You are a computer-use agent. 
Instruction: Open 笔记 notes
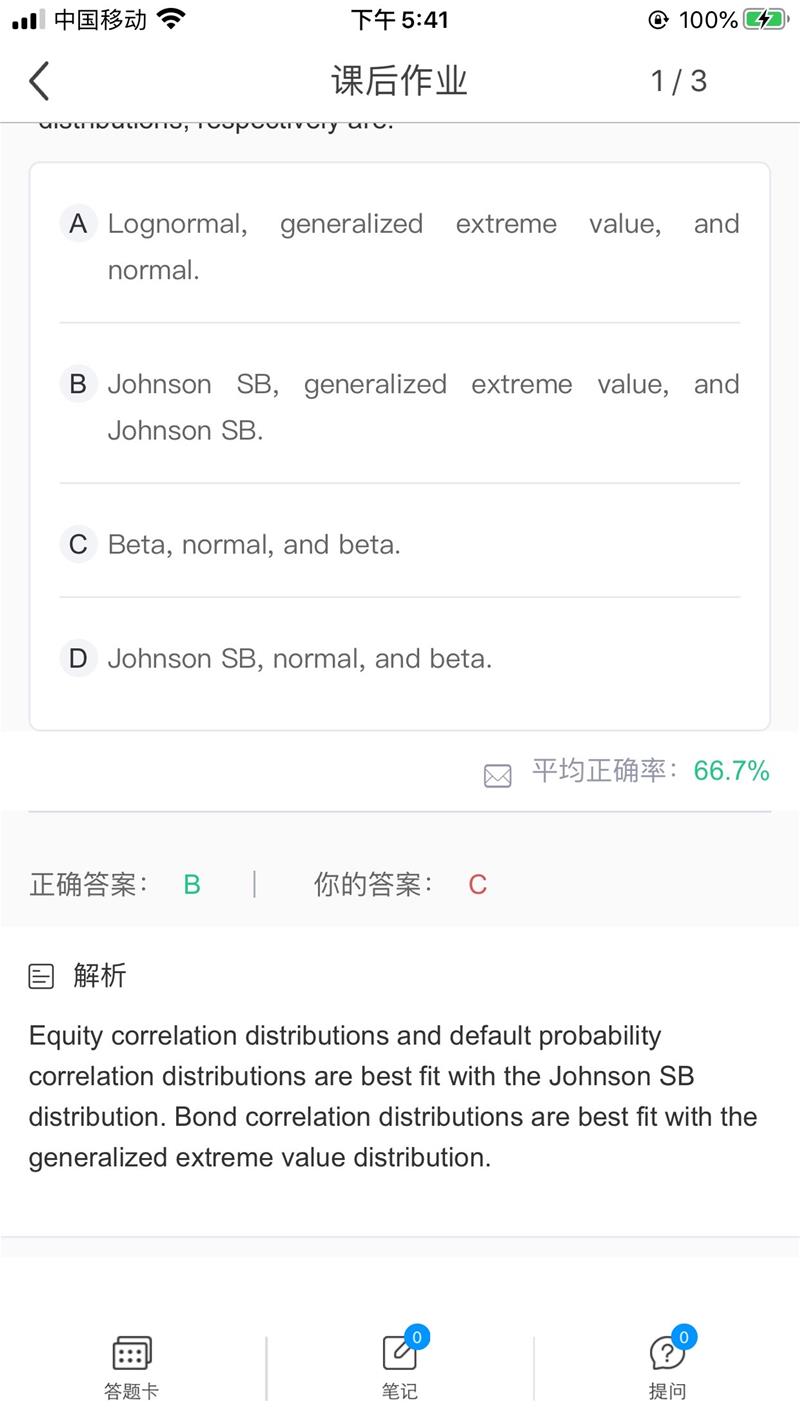click(x=400, y=1366)
